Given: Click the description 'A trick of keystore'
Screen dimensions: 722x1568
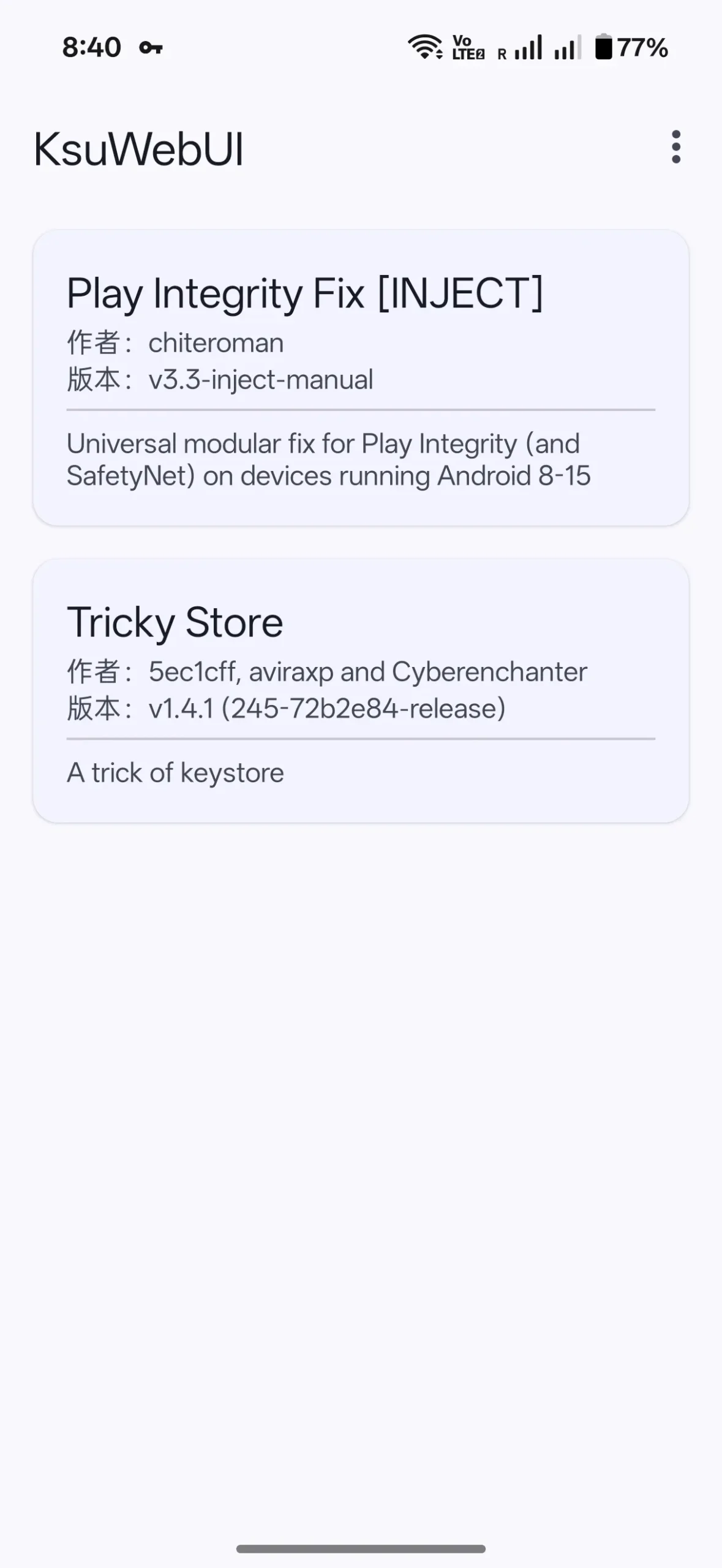Looking at the screenshot, I should point(175,772).
